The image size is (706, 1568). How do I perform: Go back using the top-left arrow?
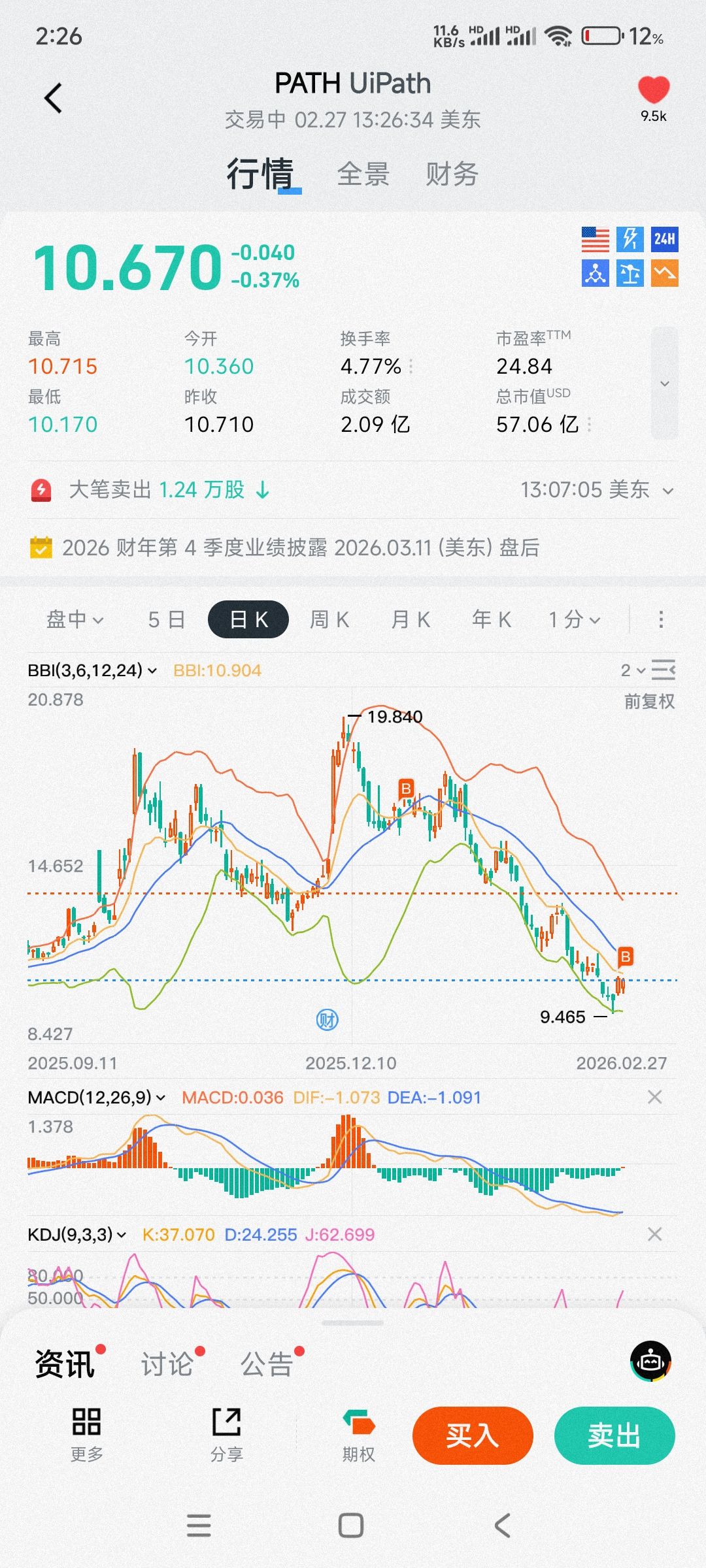coord(54,99)
